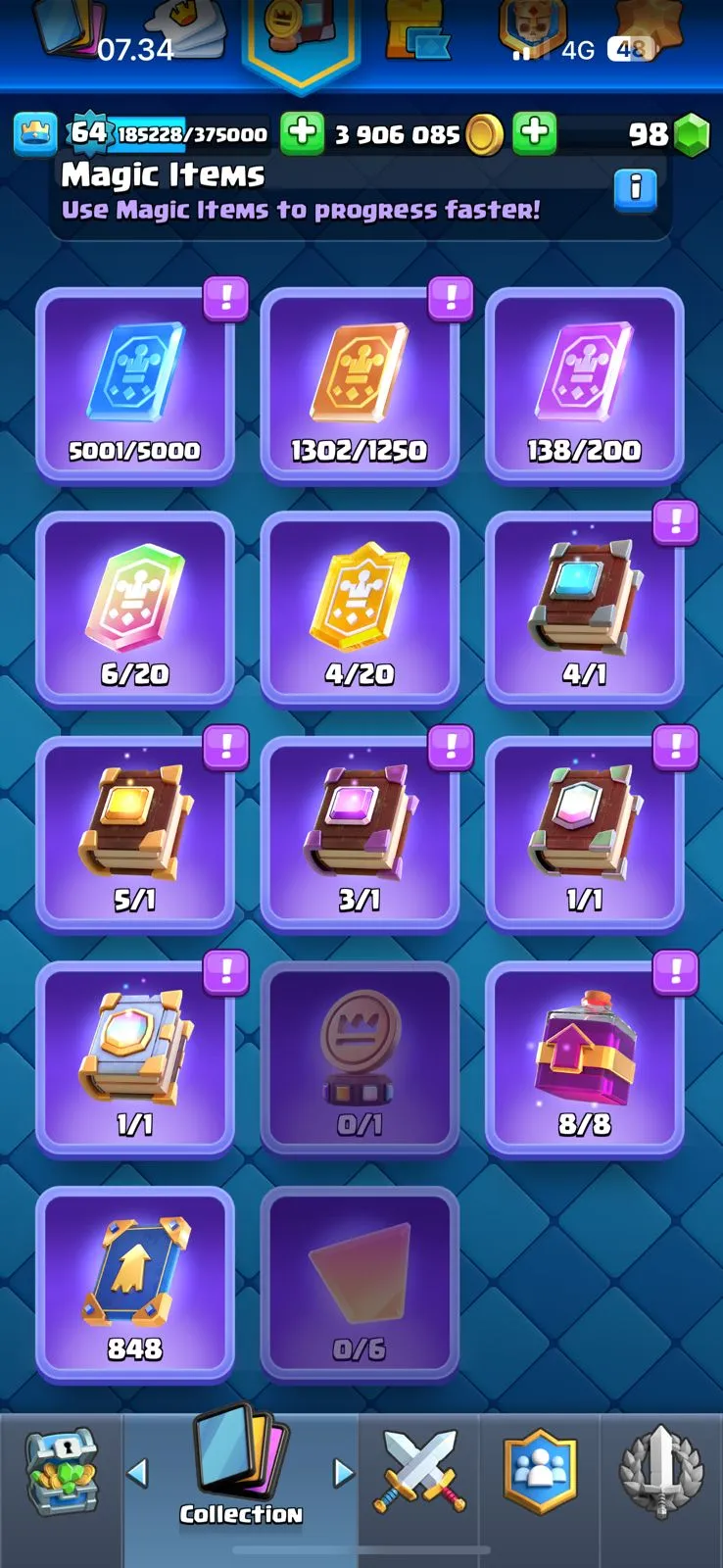Open the champion wild card item 4/20
Screen dimensions: 723x1568
click(360, 608)
